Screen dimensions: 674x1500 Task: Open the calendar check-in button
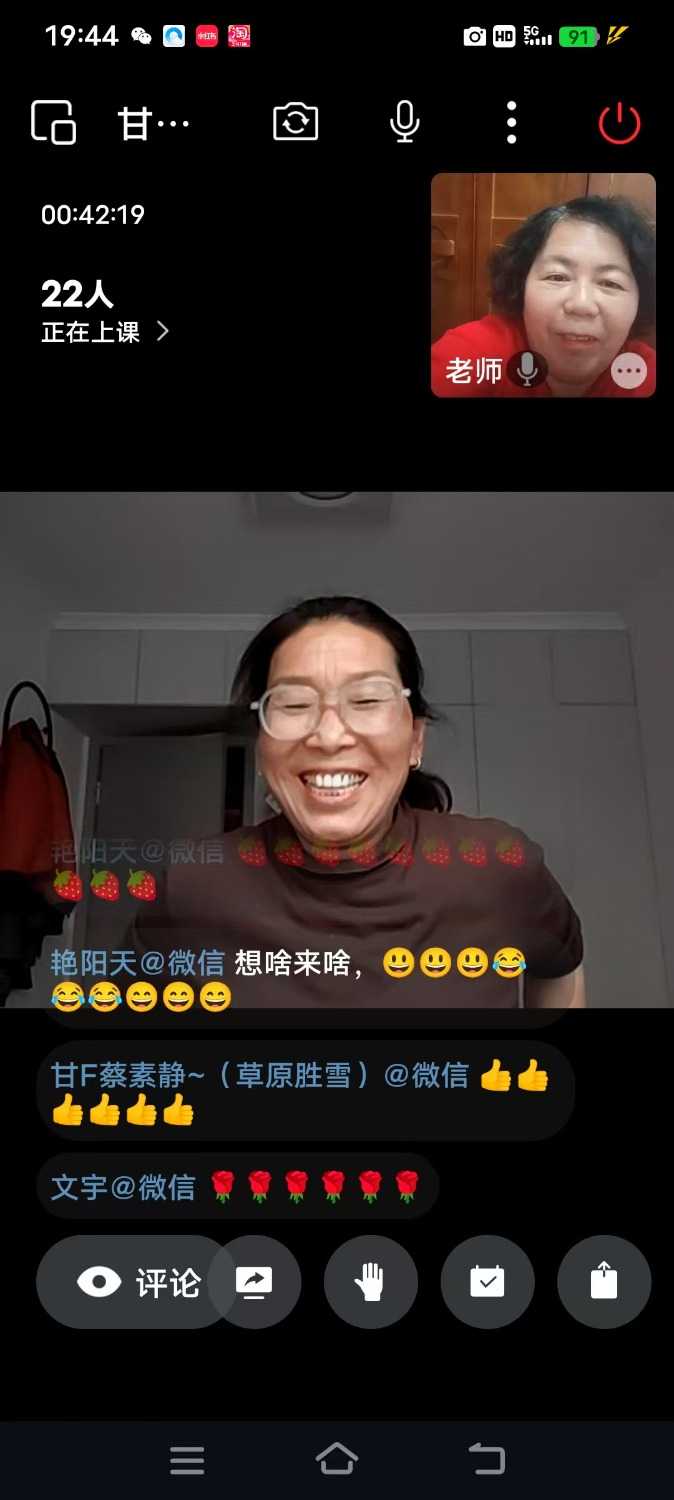(487, 1282)
